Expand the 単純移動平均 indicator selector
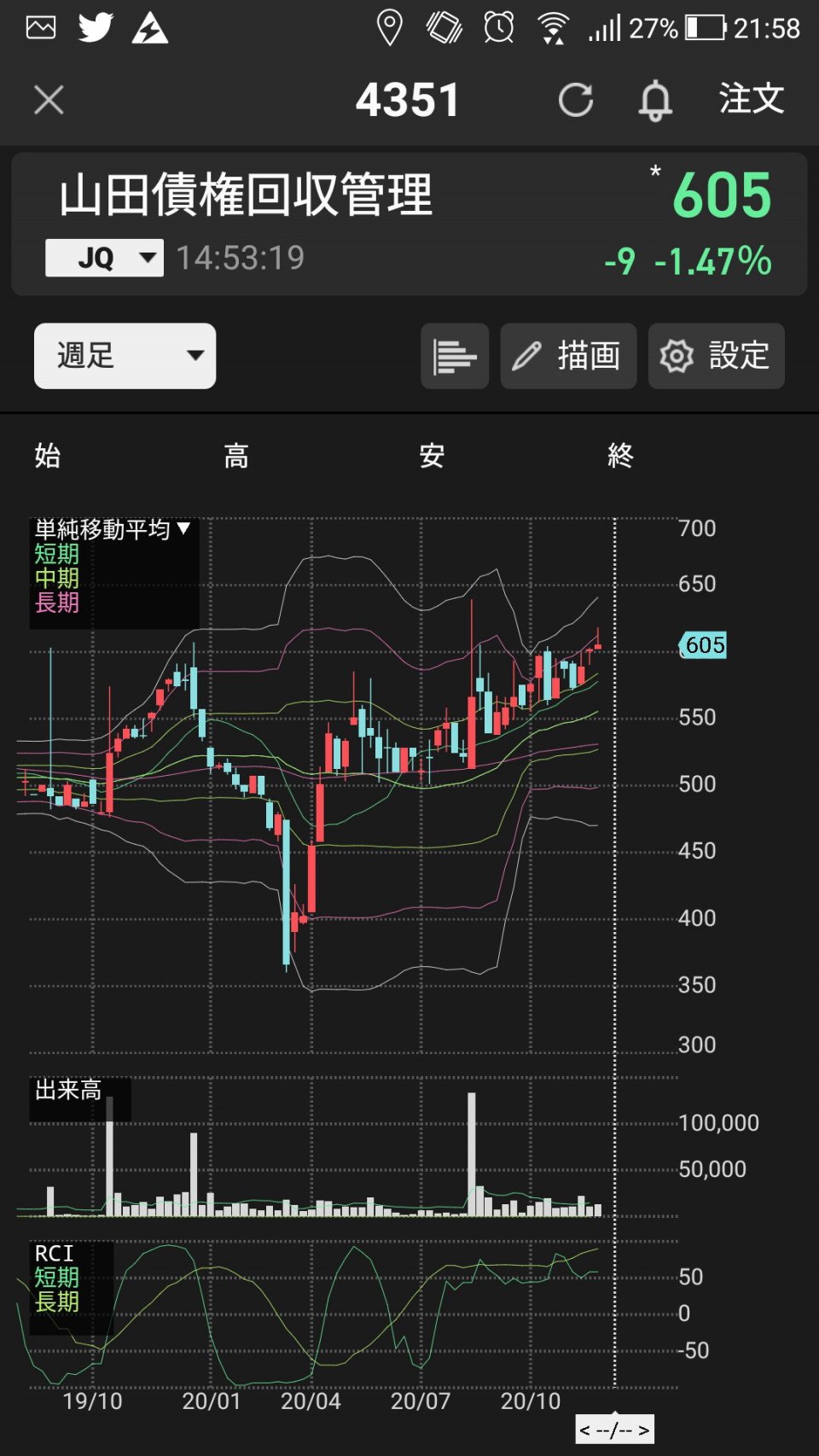819x1456 pixels. pos(113,530)
